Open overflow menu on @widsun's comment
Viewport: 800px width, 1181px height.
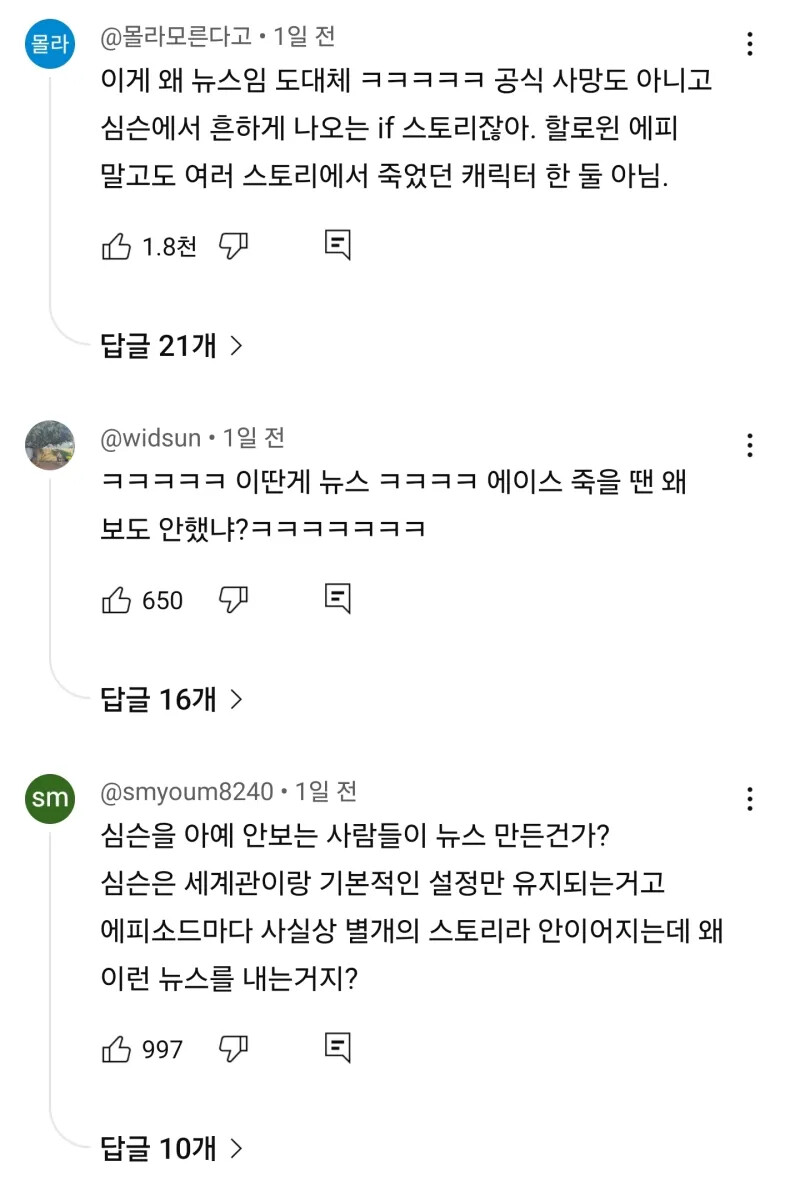[x=750, y=445]
